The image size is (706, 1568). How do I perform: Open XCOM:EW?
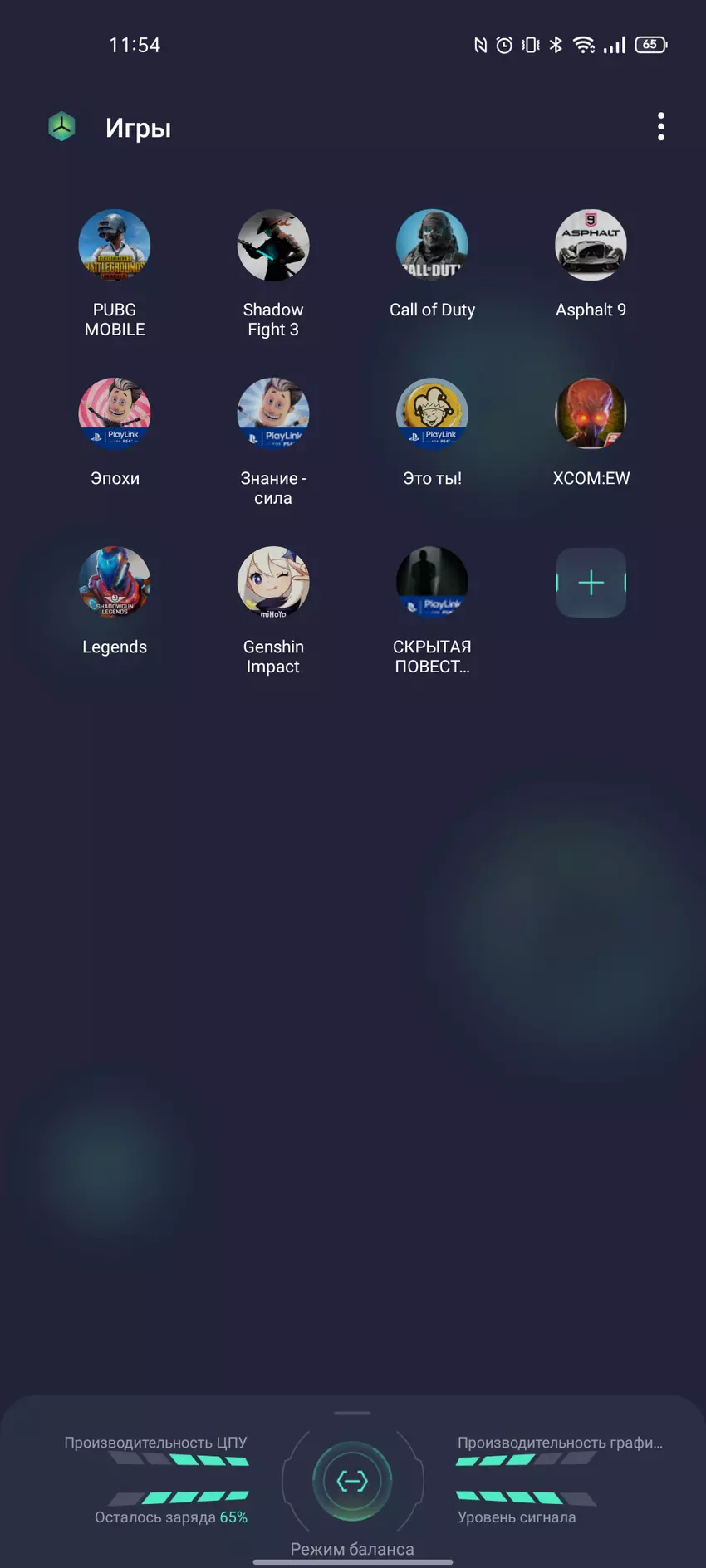click(x=591, y=414)
